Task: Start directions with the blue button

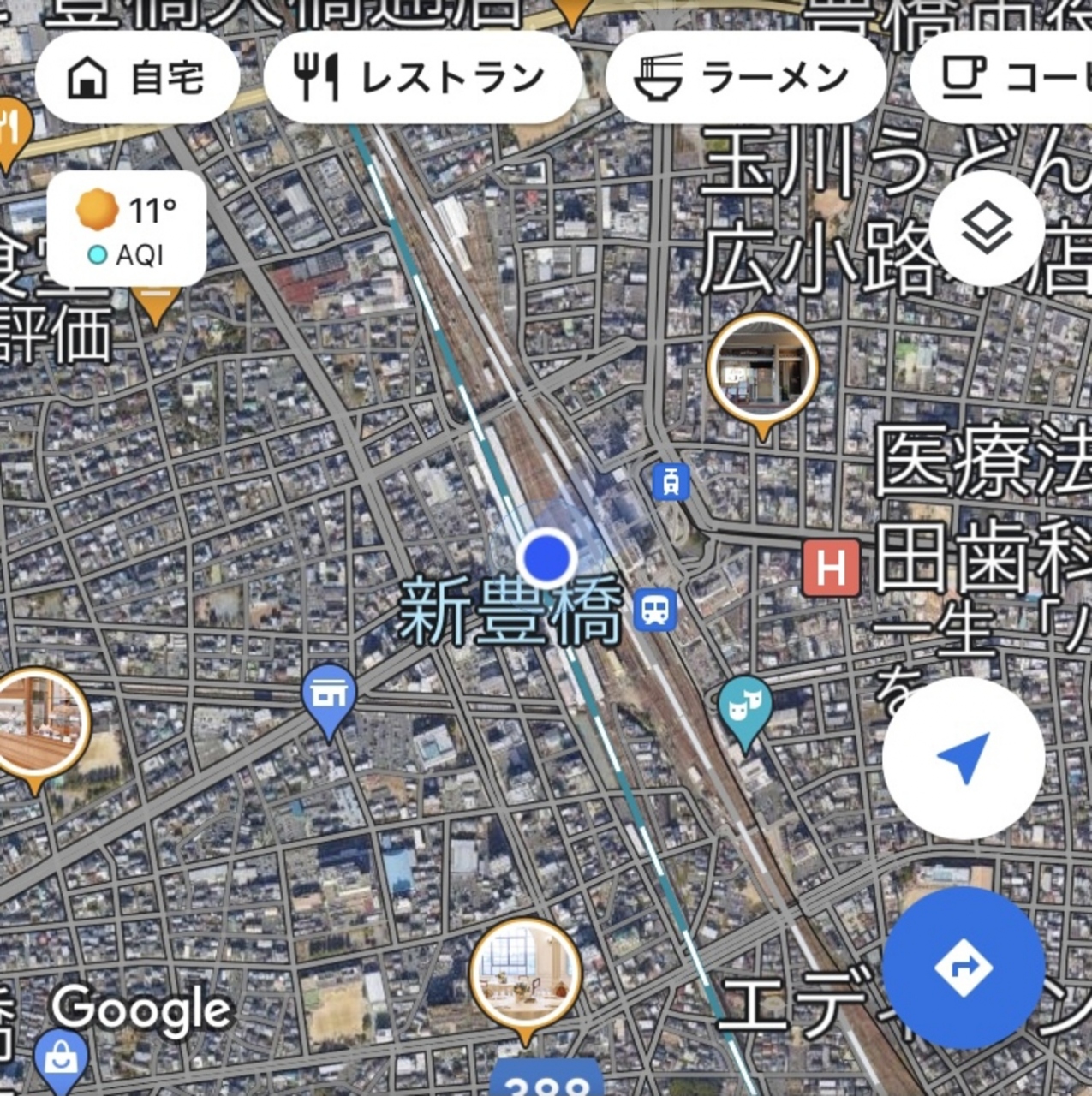Action: coord(964,968)
